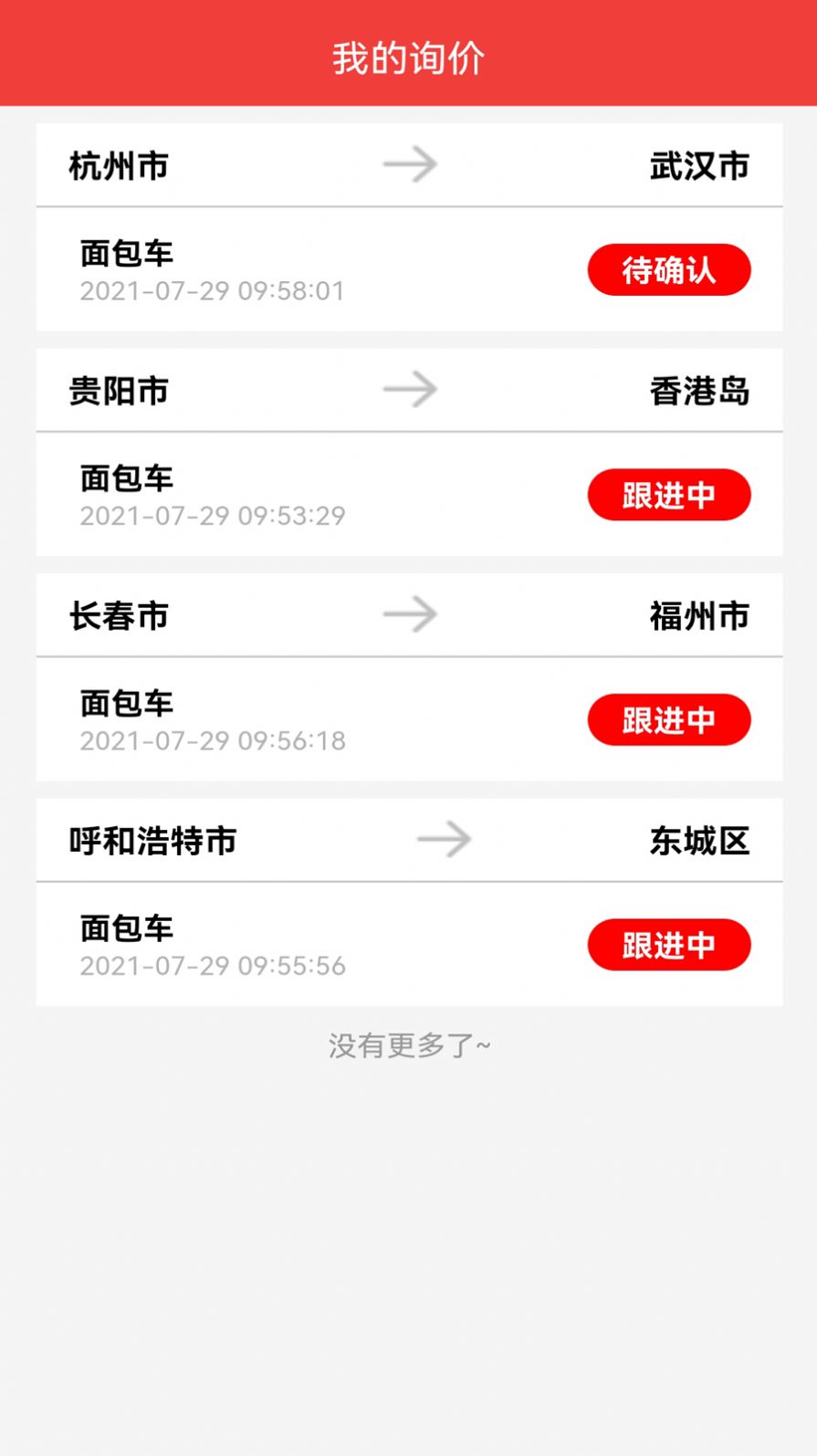Click the timestamp 2021-07-29 09:58:01
This screenshot has height=1456, width=817.
(213, 291)
